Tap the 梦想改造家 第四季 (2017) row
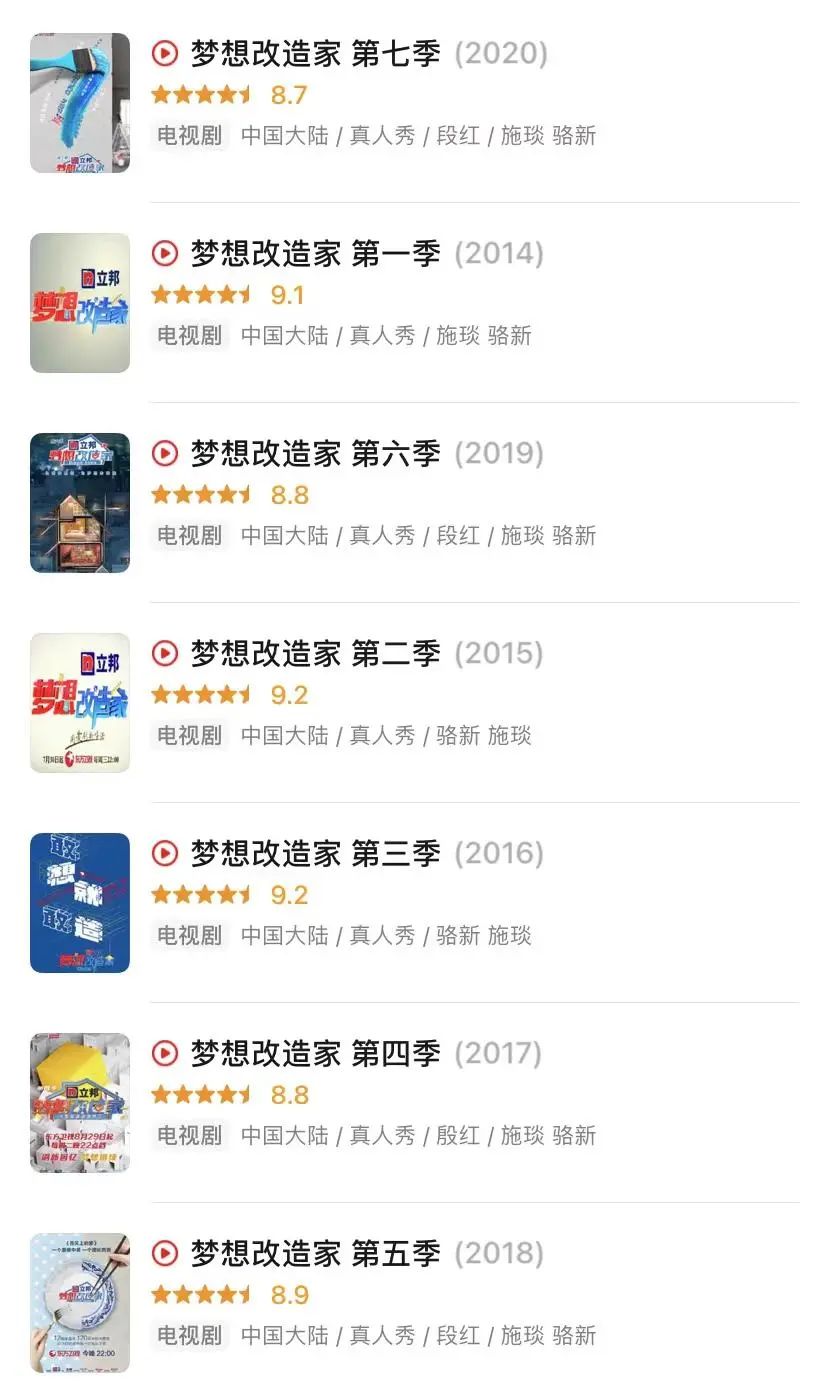Image resolution: width=828 pixels, height=1392 pixels. (315, 1054)
